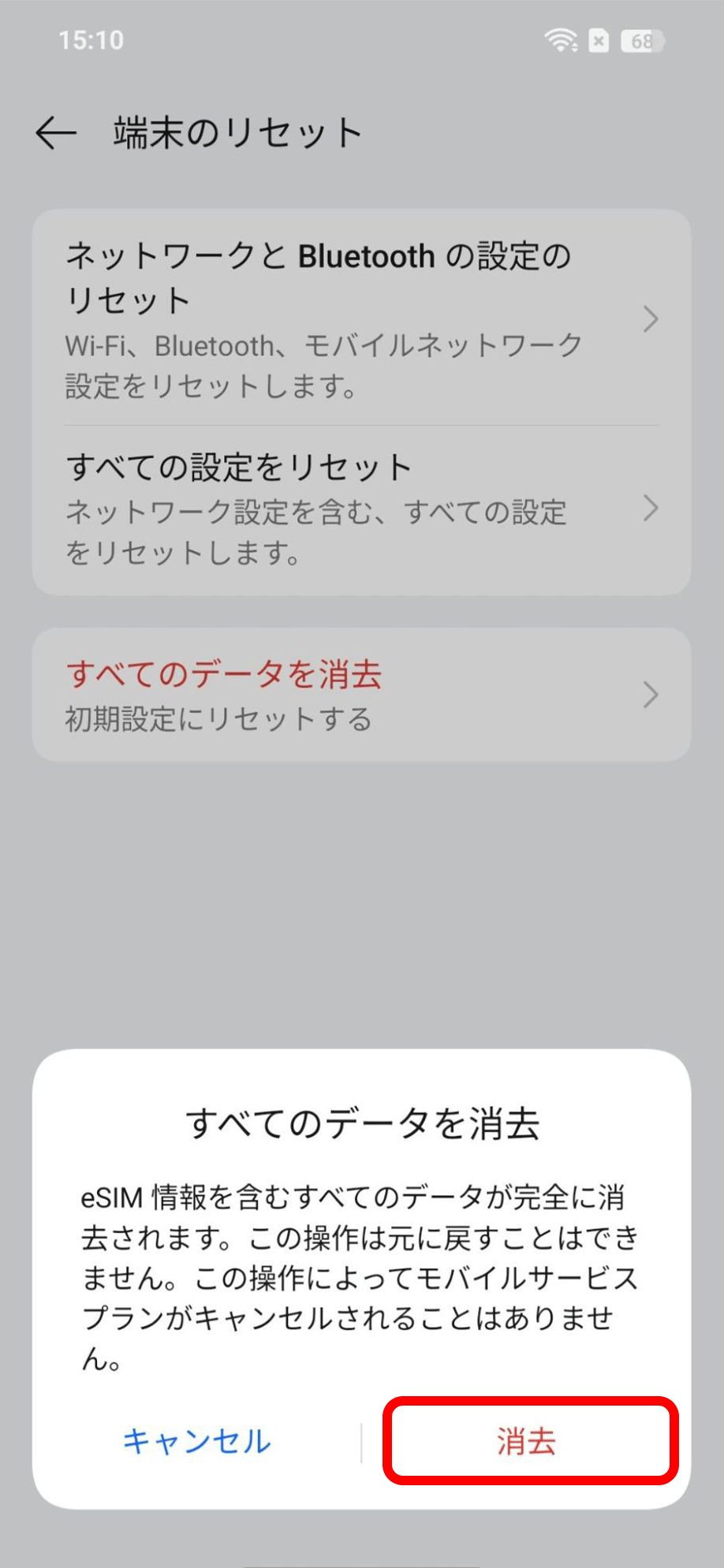Open すべての設定をリセット option
The width and height of the screenshot is (724, 1568).
tap(361, 508)
